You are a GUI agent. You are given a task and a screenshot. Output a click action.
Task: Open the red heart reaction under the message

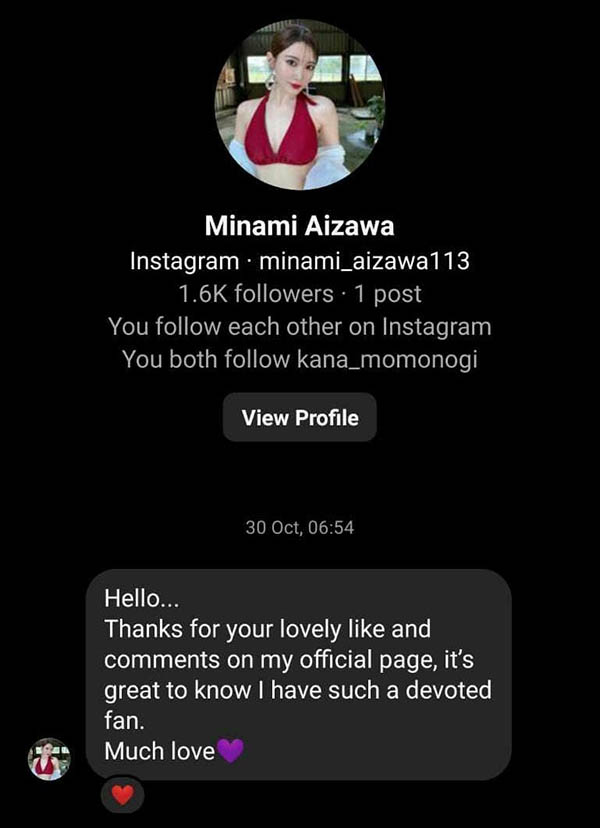pos(122,795)
